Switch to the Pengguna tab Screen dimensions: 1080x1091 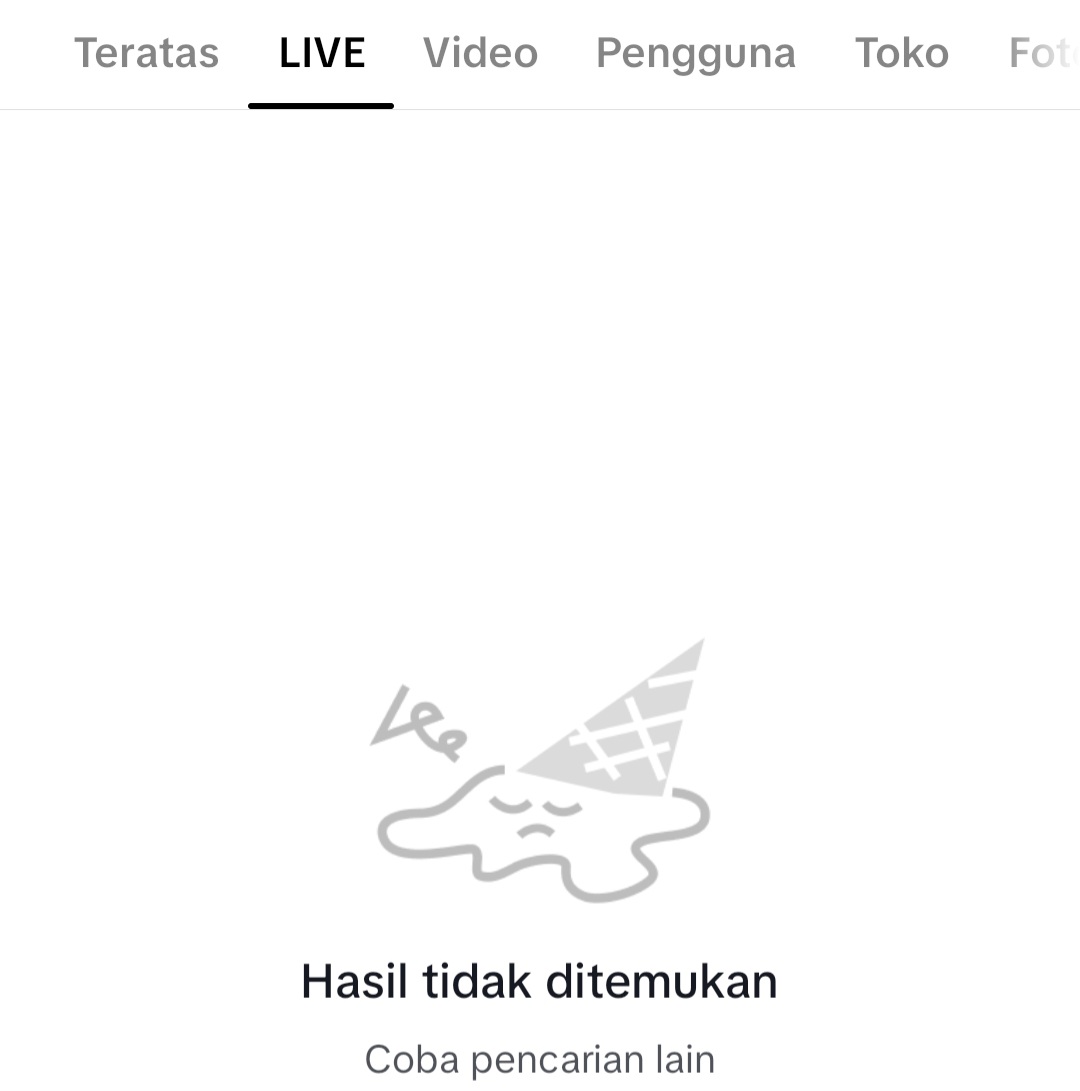pos(695,53)
